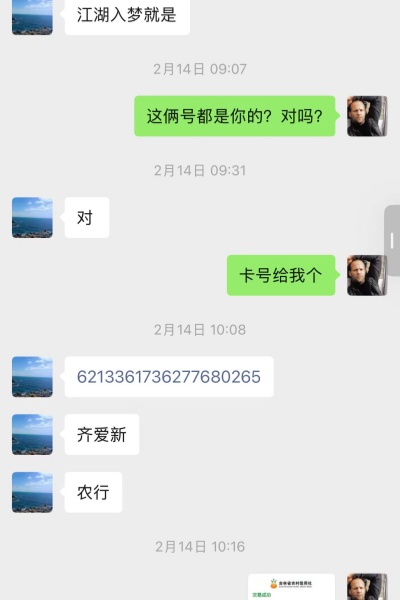Open the side handle on the right edge
The height and width of the screenshot is (600, 400).
[x=392, y=241]
